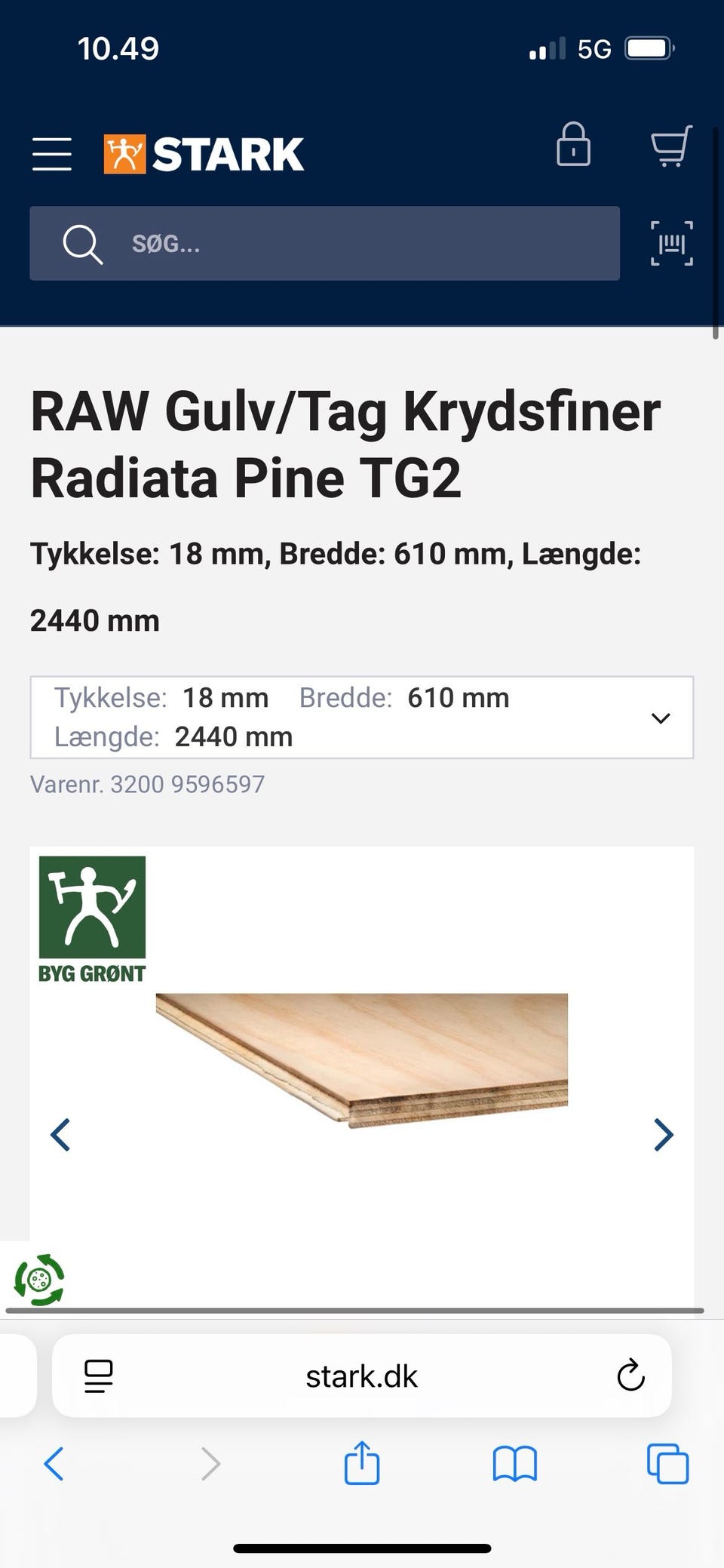Click the BYG GRØNT logo

click(92, 918)
